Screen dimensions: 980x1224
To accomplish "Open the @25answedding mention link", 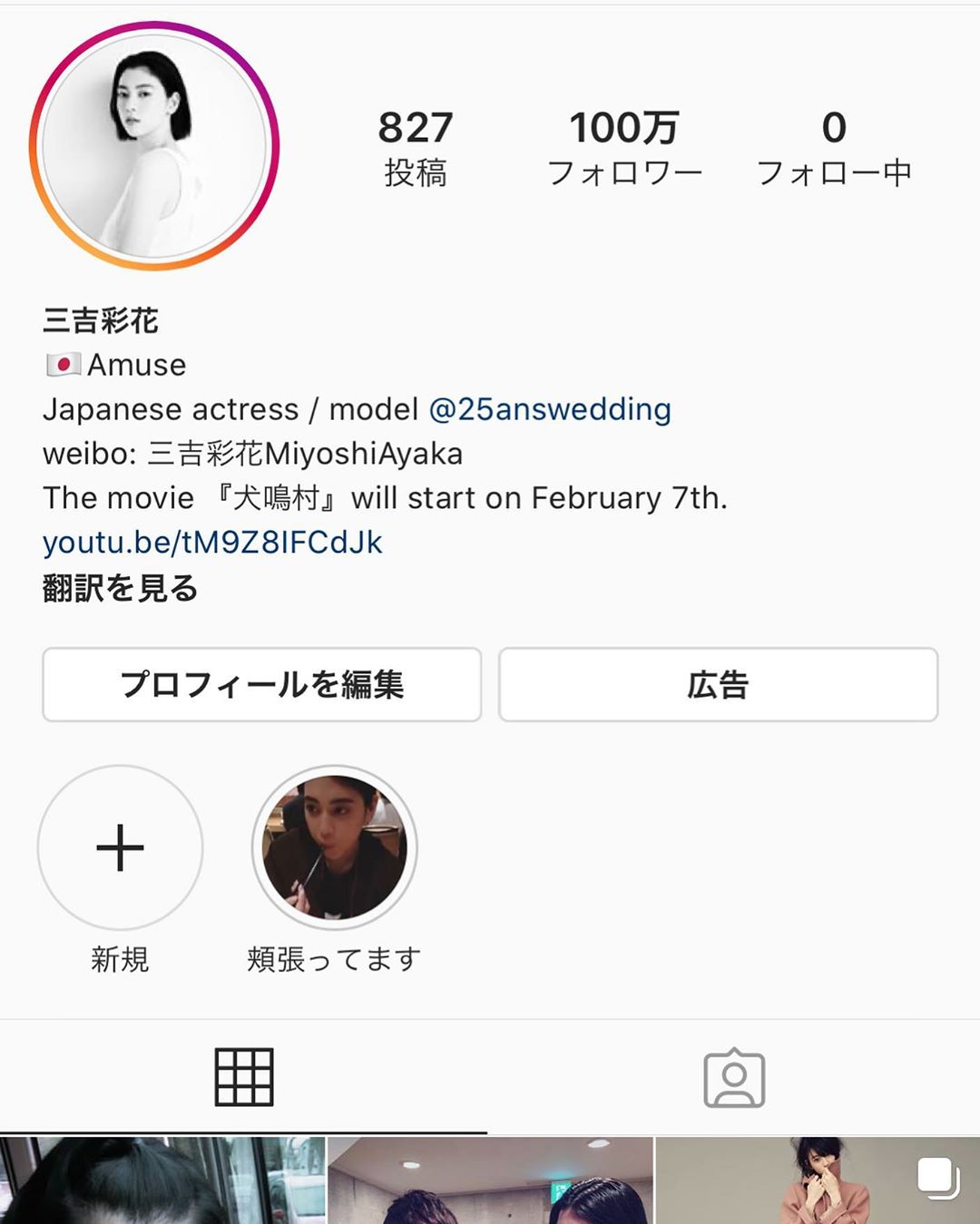I will click(549, 409).
